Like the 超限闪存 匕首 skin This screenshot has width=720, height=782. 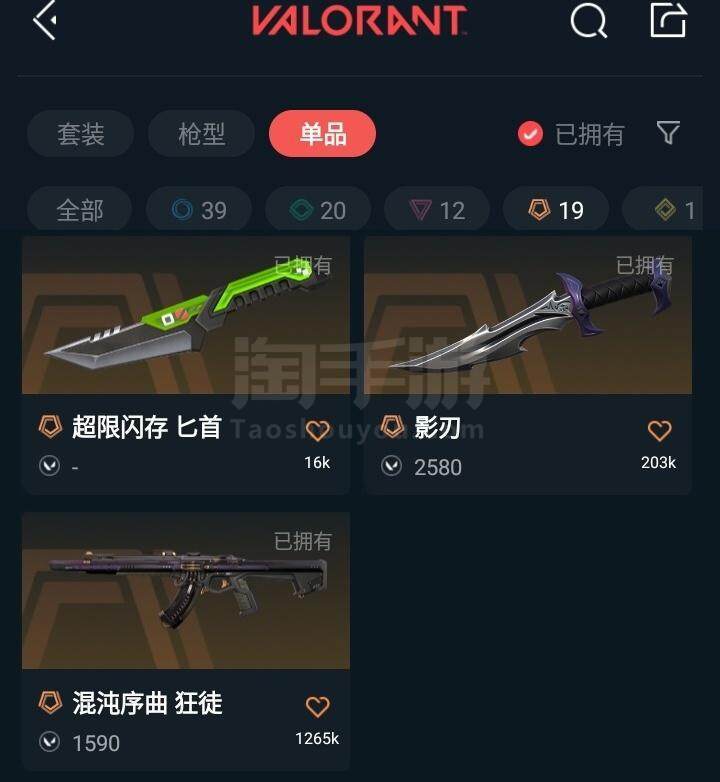click(x=317, y=431)
